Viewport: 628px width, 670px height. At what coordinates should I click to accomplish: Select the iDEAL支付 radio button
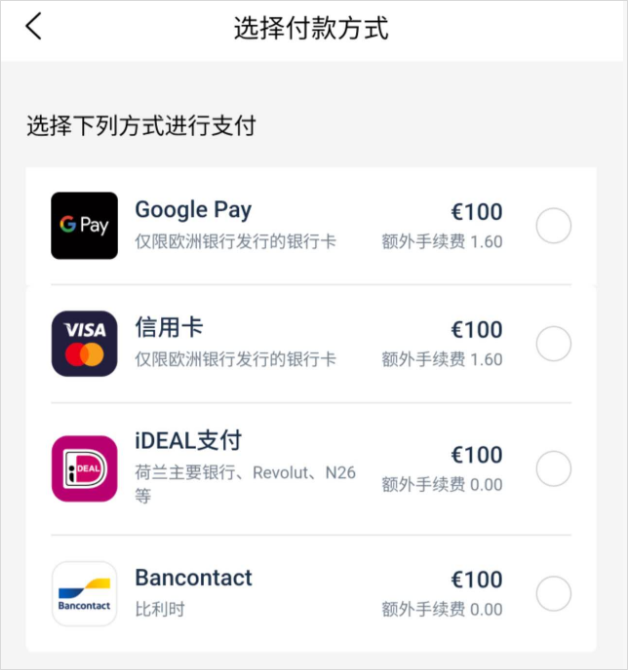(x=553, y=468)
